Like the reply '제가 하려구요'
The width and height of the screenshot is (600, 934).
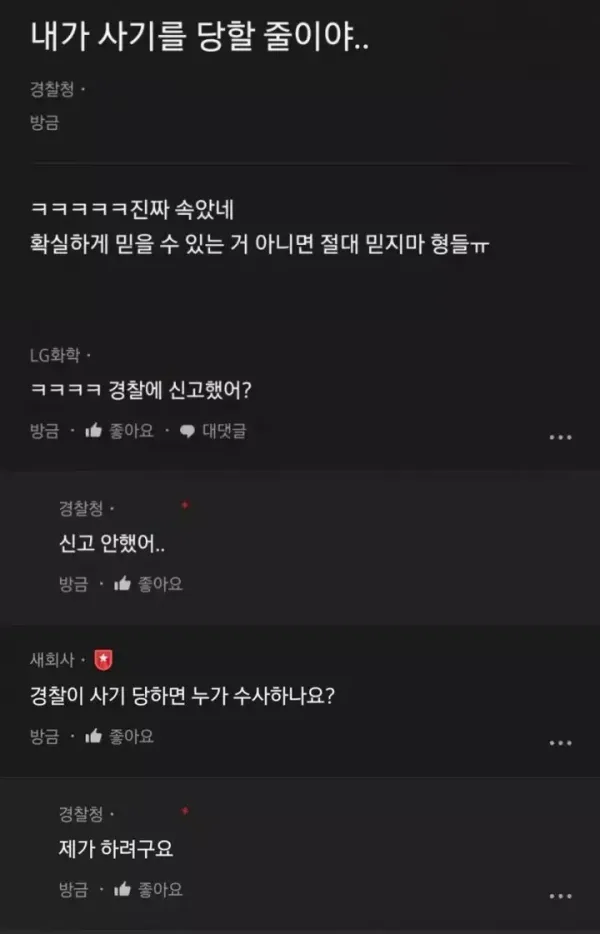[x=148, y=889]
